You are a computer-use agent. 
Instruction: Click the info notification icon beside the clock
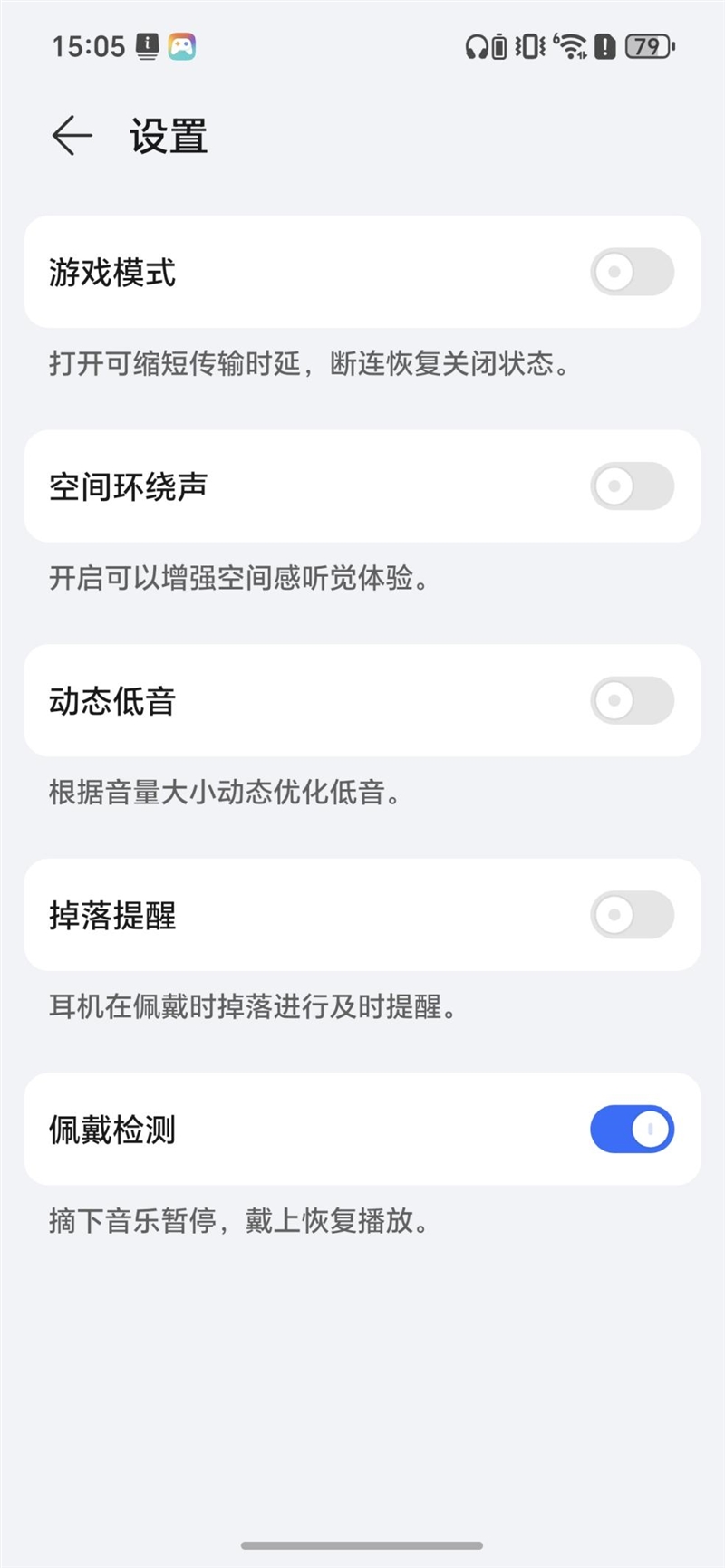coord(147,45)
